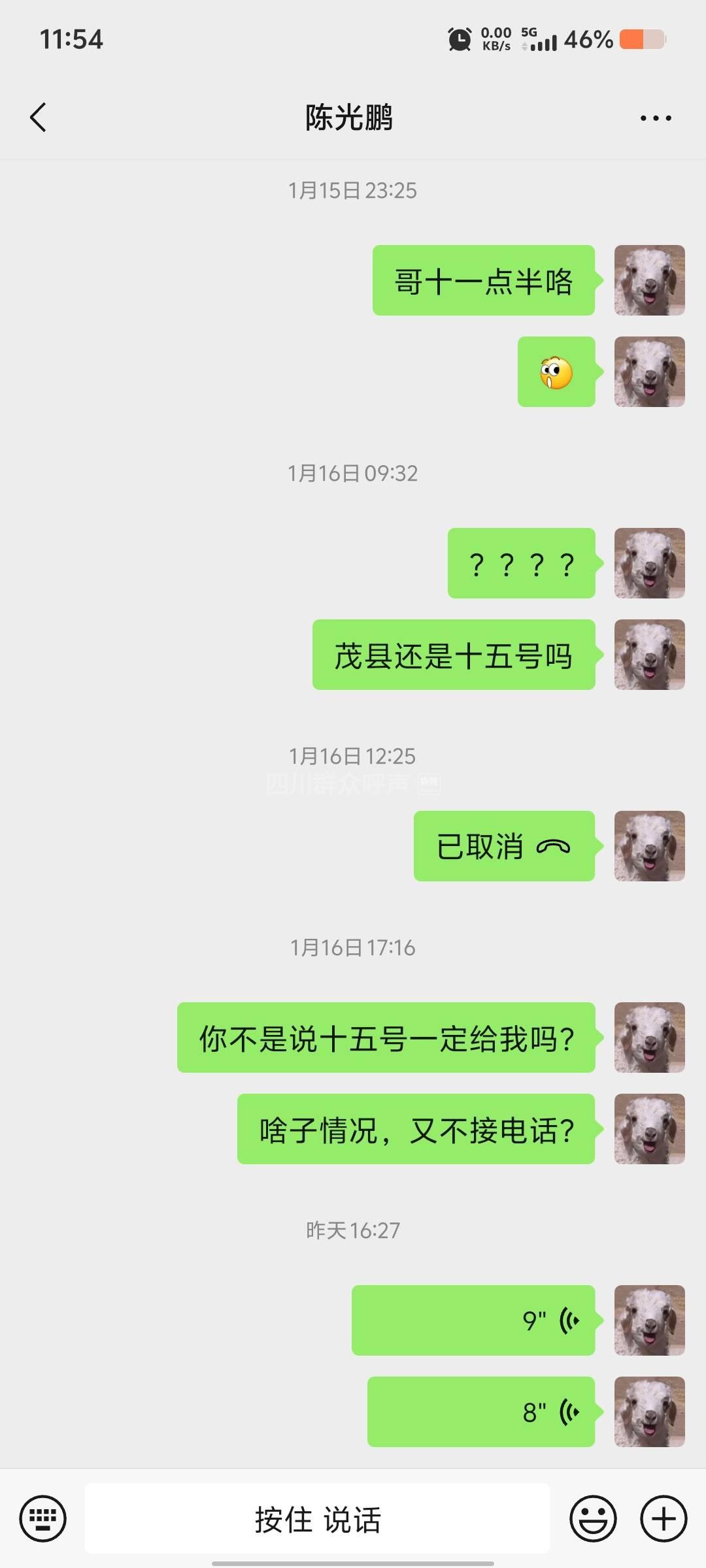Tap the 按住 说话 voice button
Screen dimensions: 706x1568
pyautogui.click(x=317, y=1518)
